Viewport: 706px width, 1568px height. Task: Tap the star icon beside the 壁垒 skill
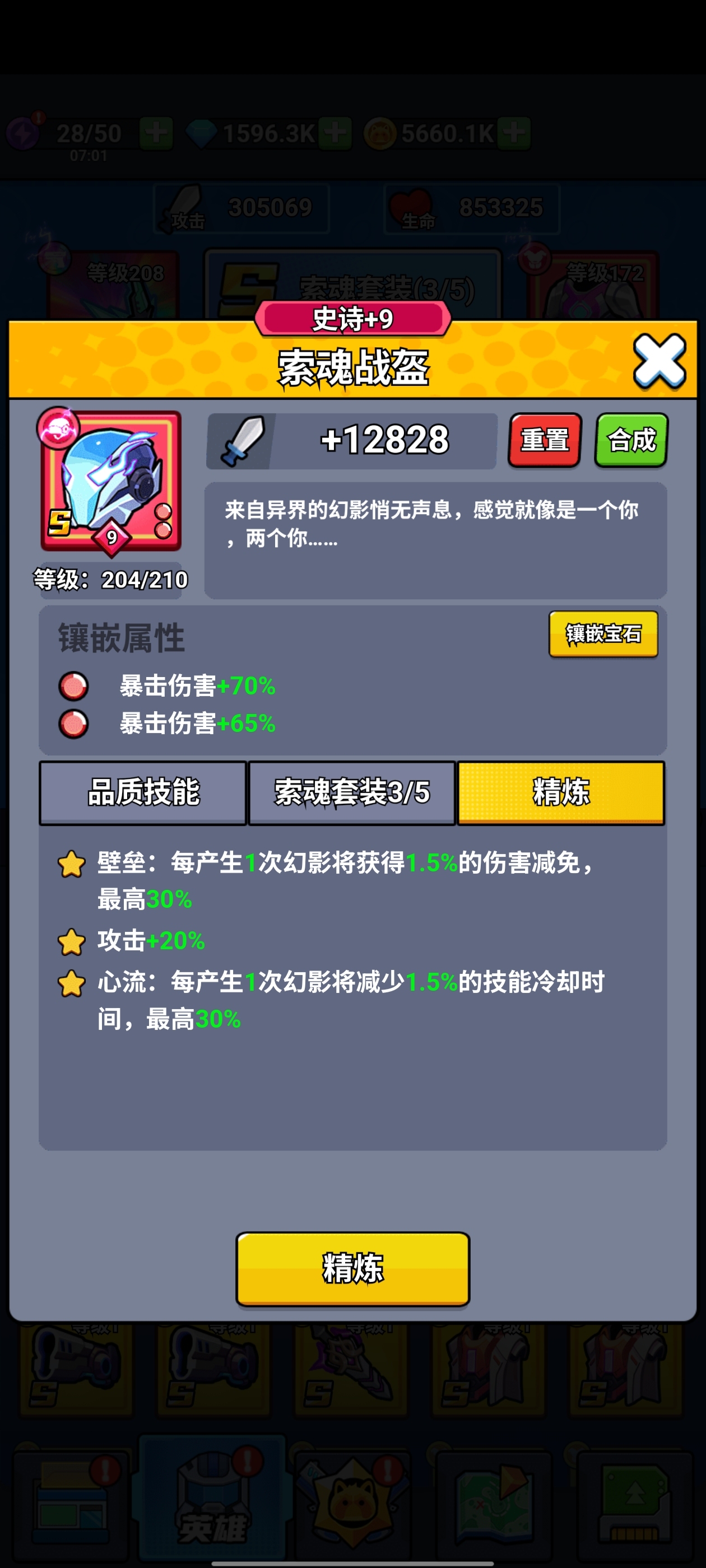[x=71, y=864]
